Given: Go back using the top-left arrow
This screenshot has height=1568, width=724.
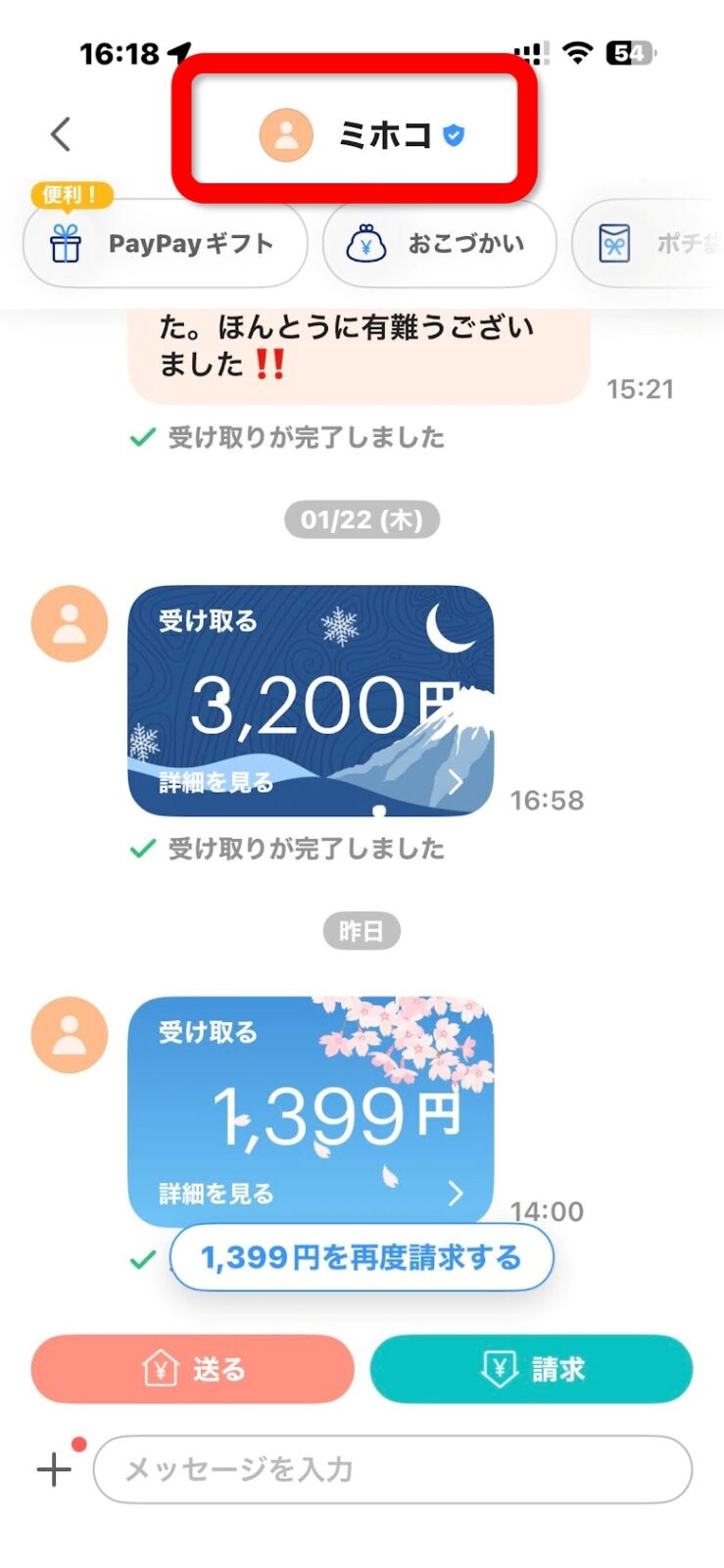Looking at the screenshot, I should click(61, 134).
